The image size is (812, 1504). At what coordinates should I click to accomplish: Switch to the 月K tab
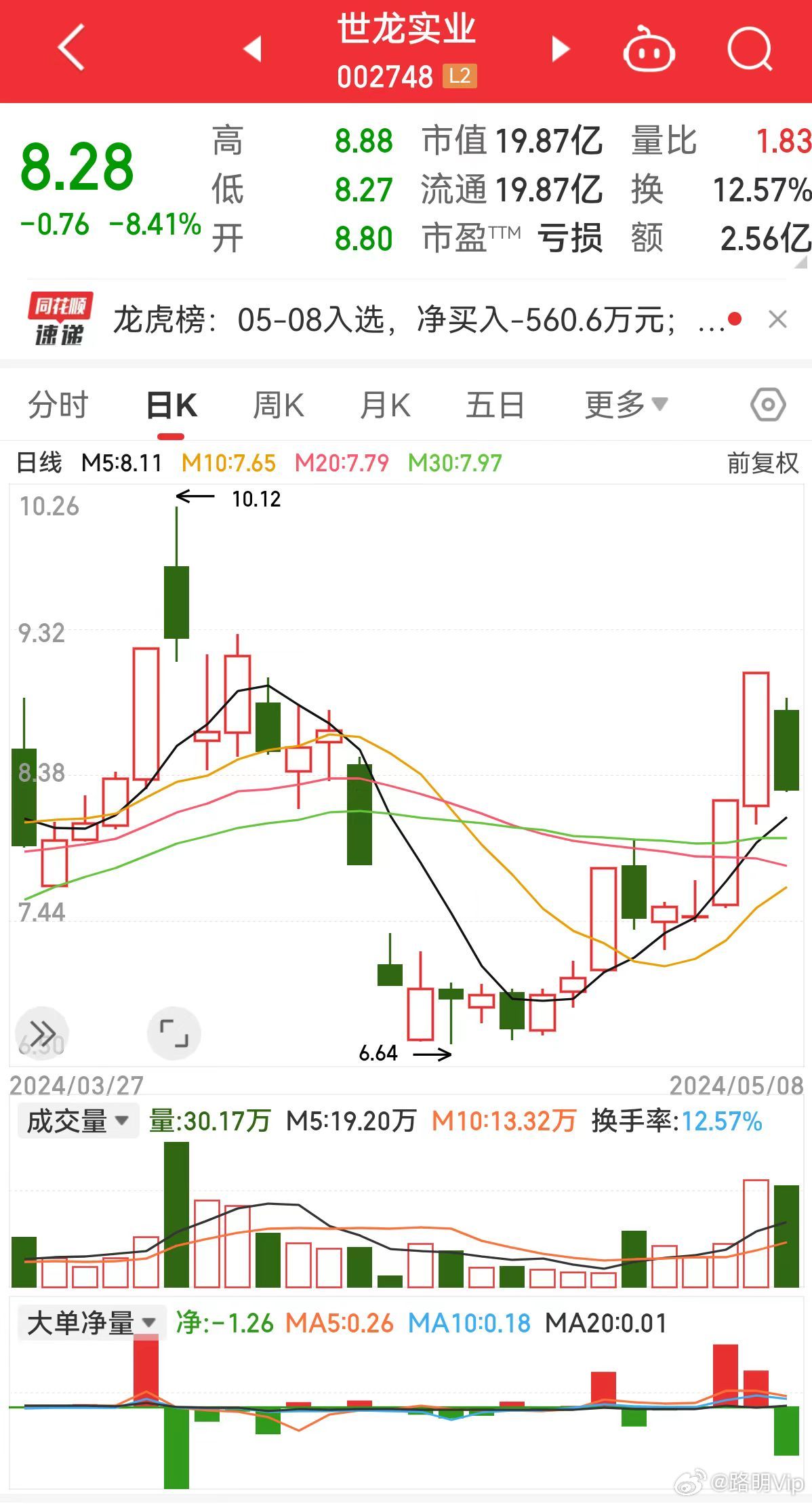(386, 404)
